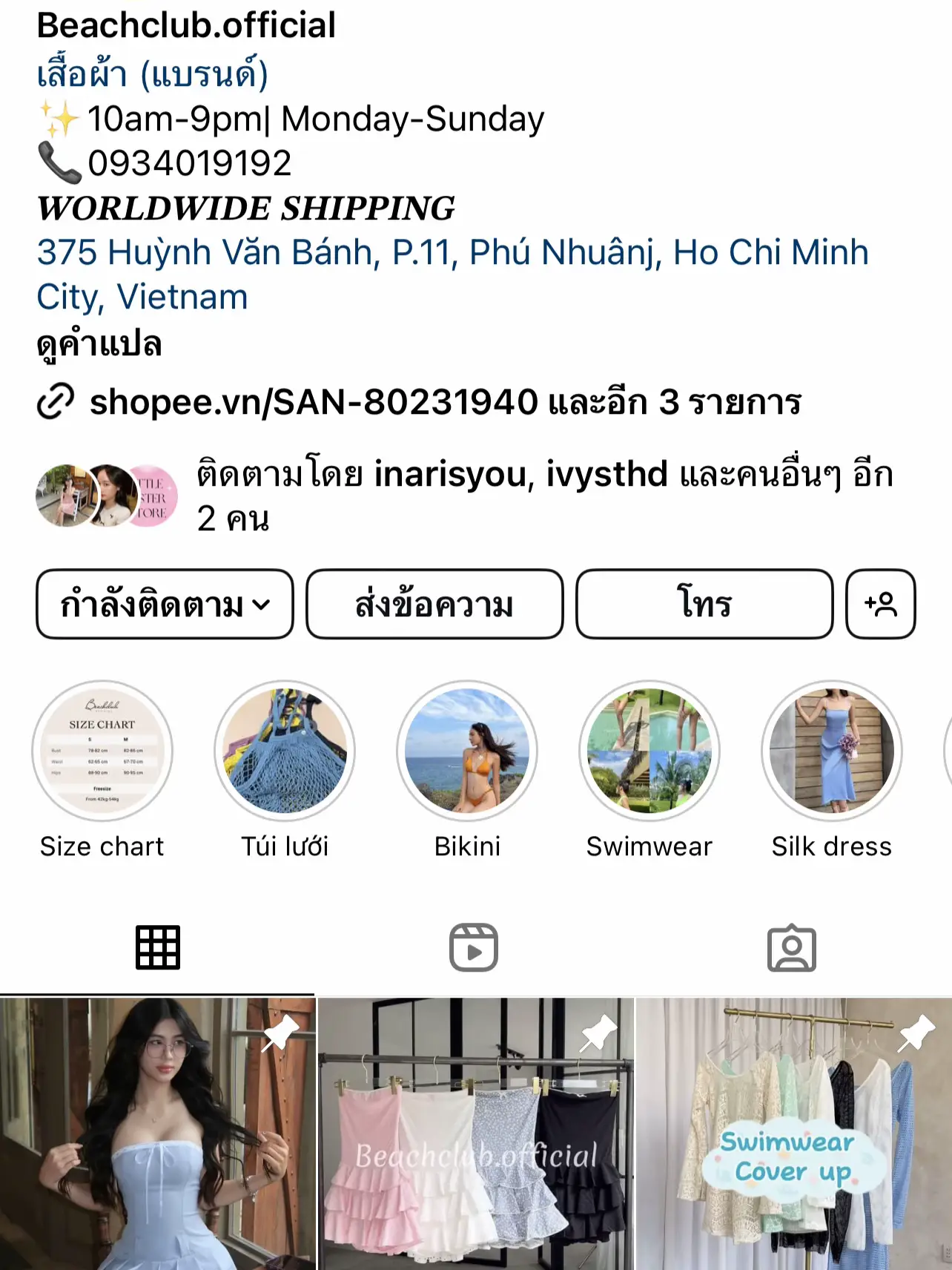Open the Swimwear Cover up post thumbnail
This screenshot has width=952, height=1270.
click(793, 1135)
